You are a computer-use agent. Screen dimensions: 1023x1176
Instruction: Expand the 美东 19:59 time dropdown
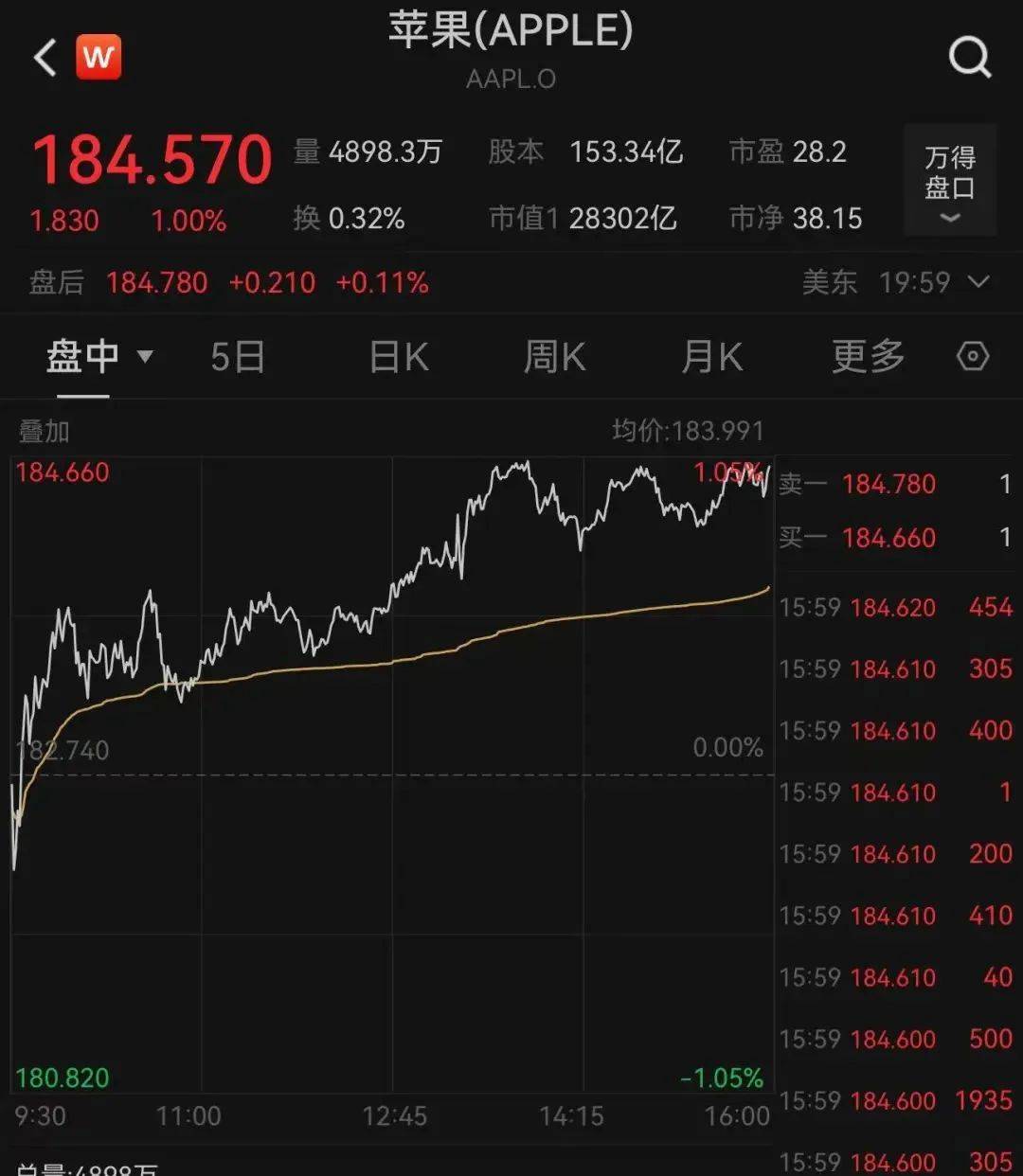[x=978, y=282]
